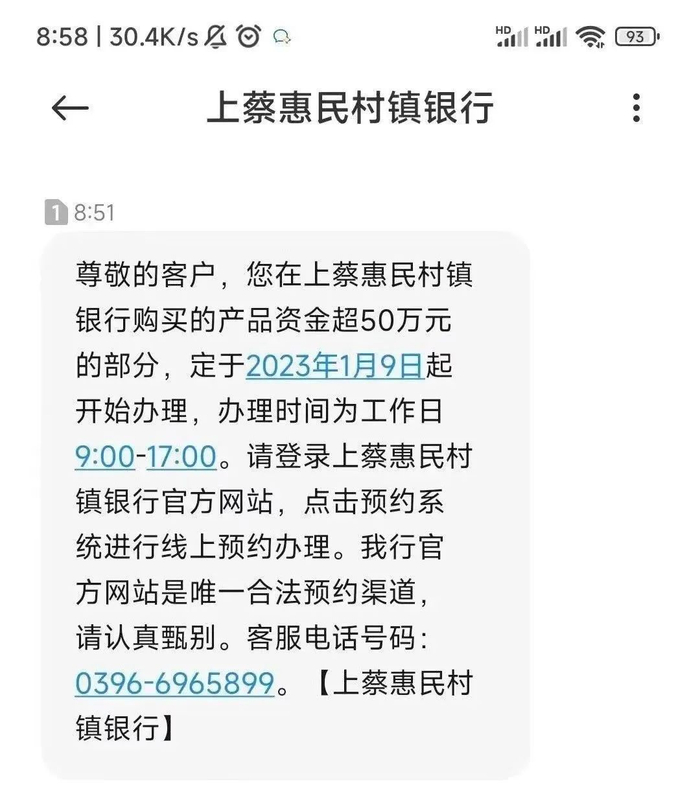Image resolution: width=700 pixels, height=789 pixels.
Task: Tap the 9:00 time link
Action: [104, 456]
